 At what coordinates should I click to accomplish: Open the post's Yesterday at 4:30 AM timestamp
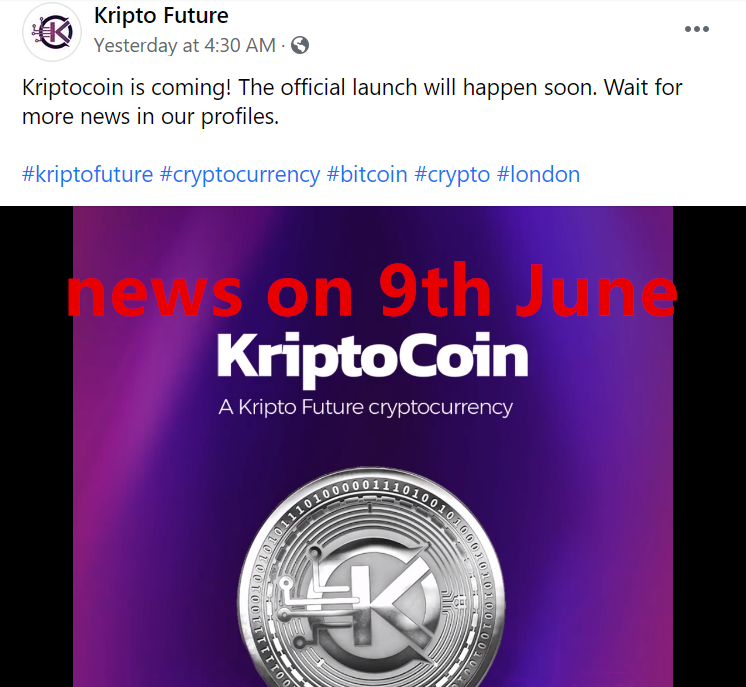[183, 45]
